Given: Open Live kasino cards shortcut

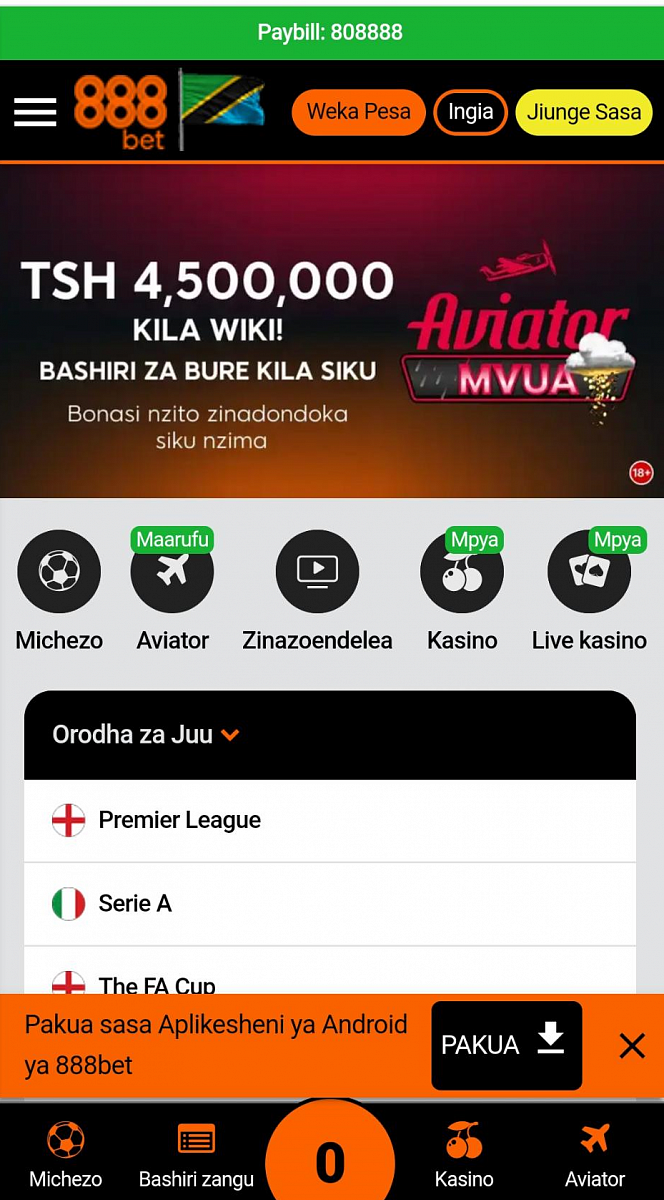Looking at the screenshot, I should (589, 572).
